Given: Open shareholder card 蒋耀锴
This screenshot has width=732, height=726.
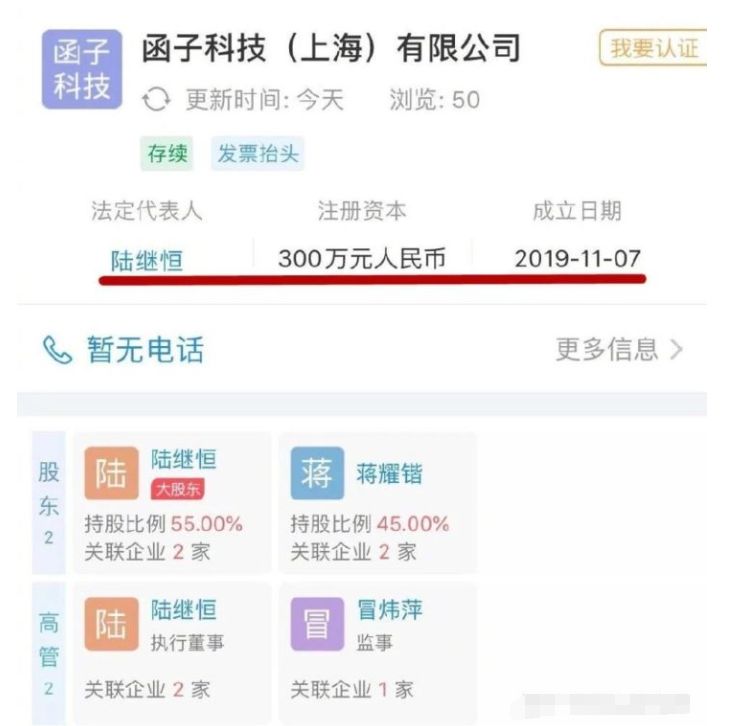Looking at the screenshot, I should tap(377, 504).
